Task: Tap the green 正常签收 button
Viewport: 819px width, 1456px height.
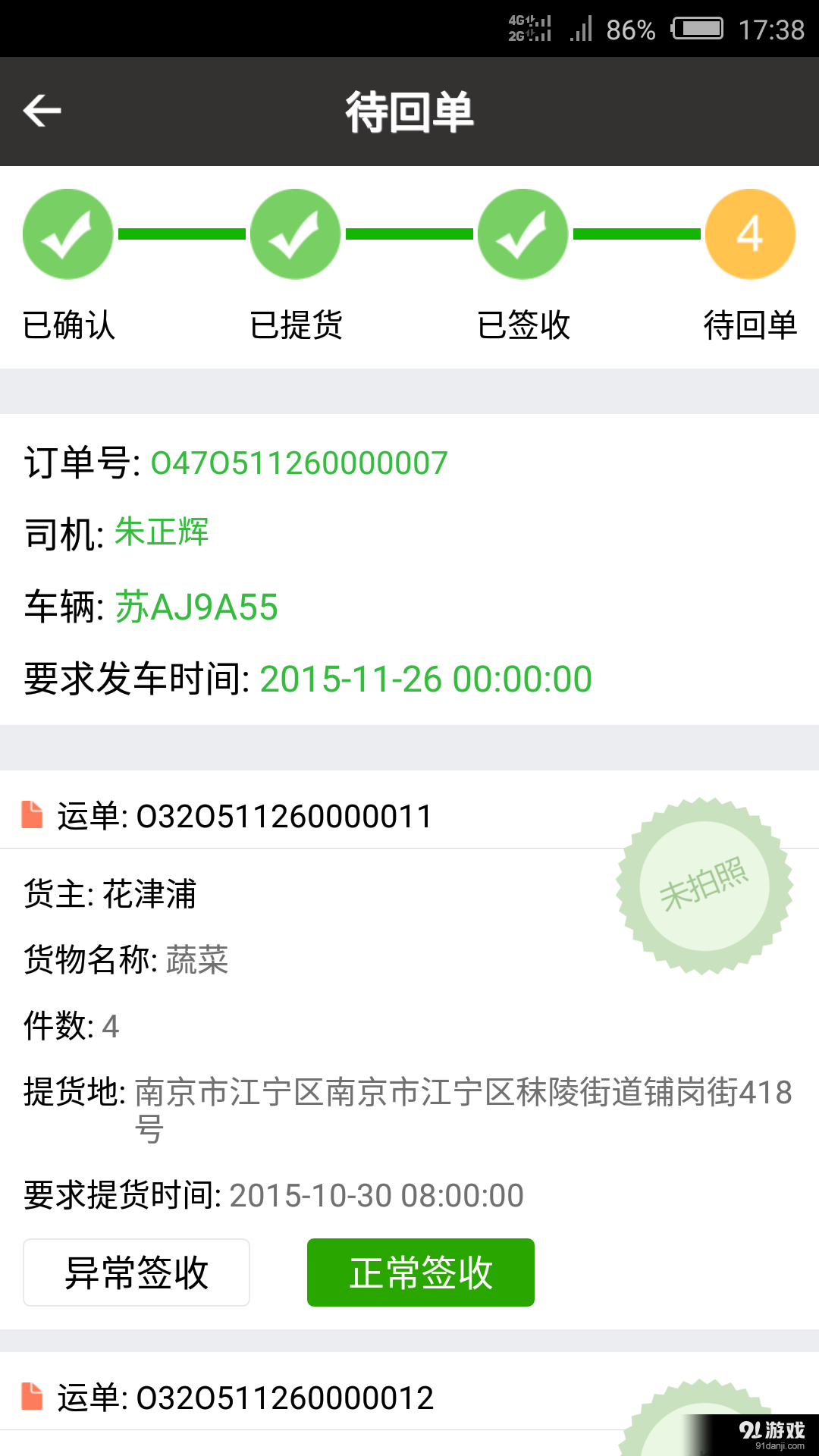Action: point(421,1272)
